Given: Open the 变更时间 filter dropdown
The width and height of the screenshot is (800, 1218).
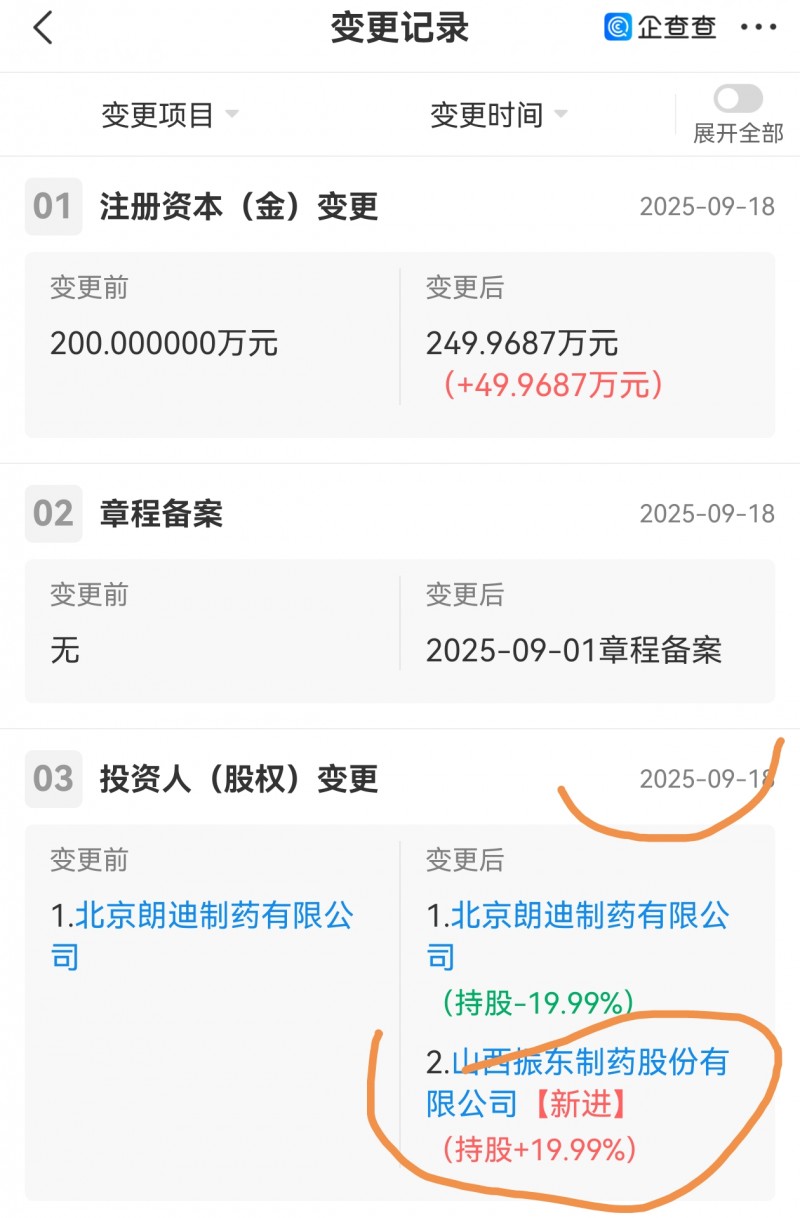Looking at the screenshot, I should (x=490, y=114).
